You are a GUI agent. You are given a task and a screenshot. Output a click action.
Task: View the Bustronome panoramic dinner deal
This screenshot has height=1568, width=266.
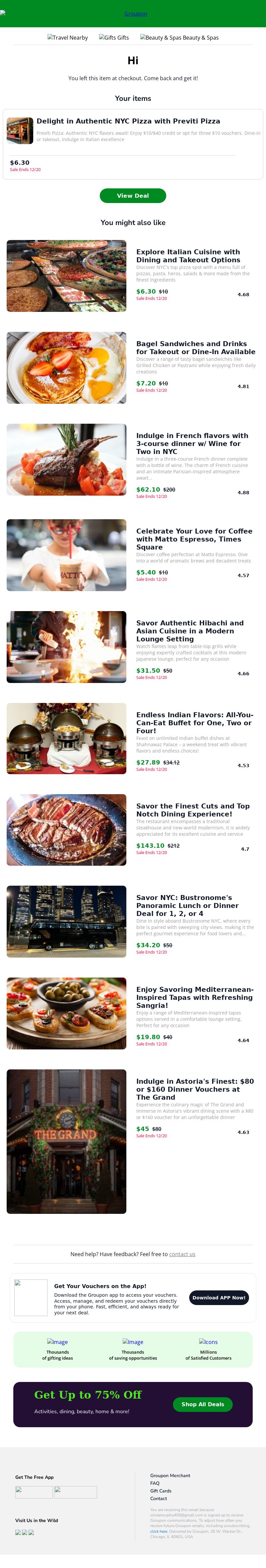point(184,905)
